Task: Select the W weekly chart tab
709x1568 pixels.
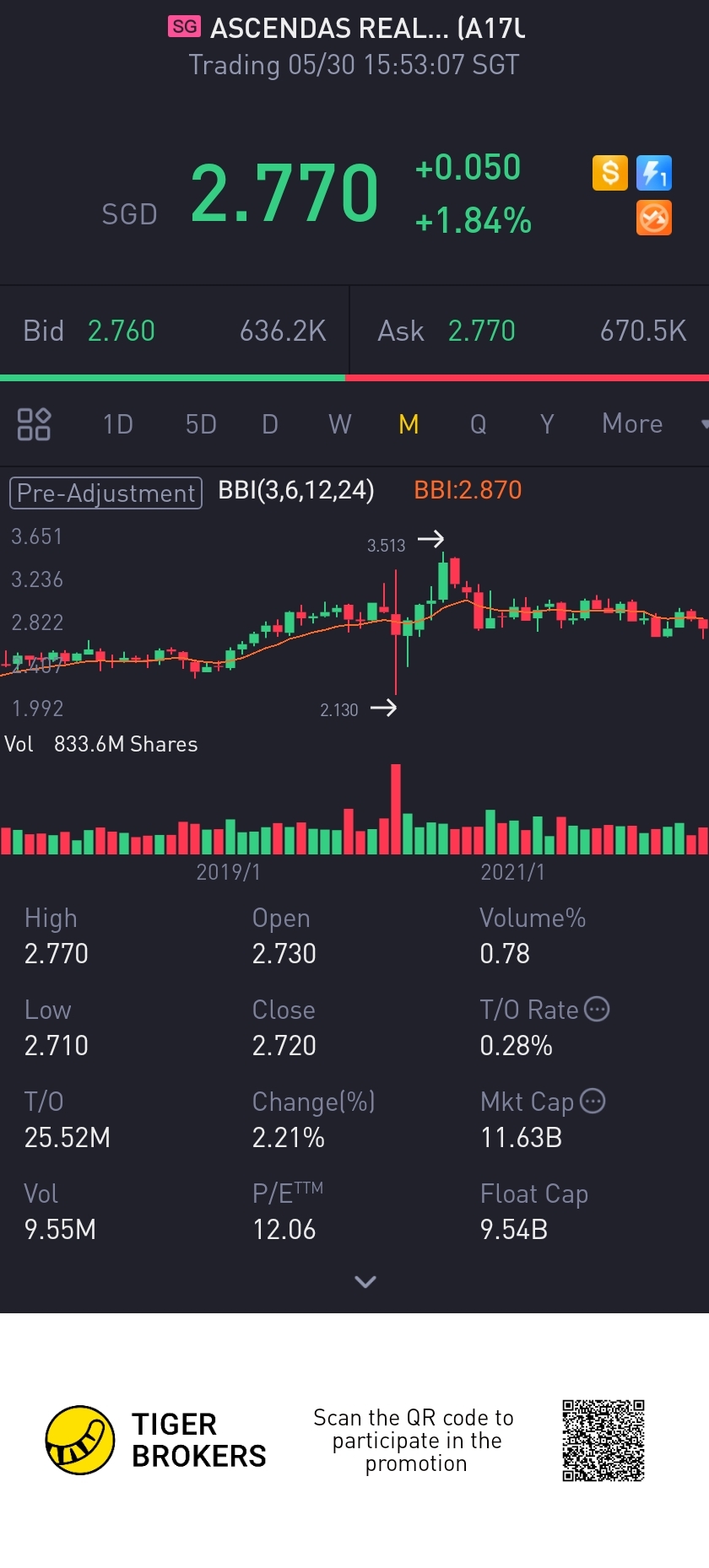Action: click(339, 424)
